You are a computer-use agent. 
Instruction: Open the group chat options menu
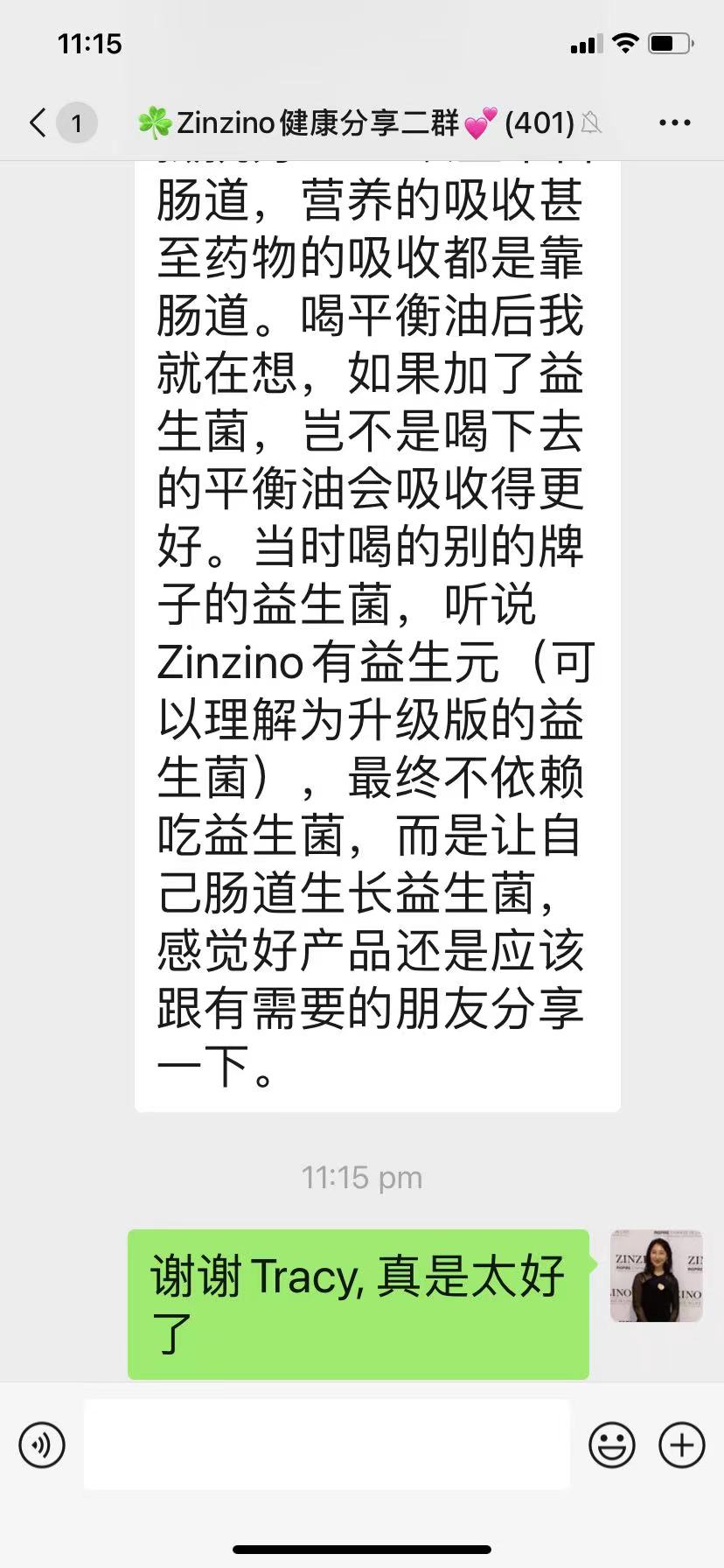click(x=674, y=123)
